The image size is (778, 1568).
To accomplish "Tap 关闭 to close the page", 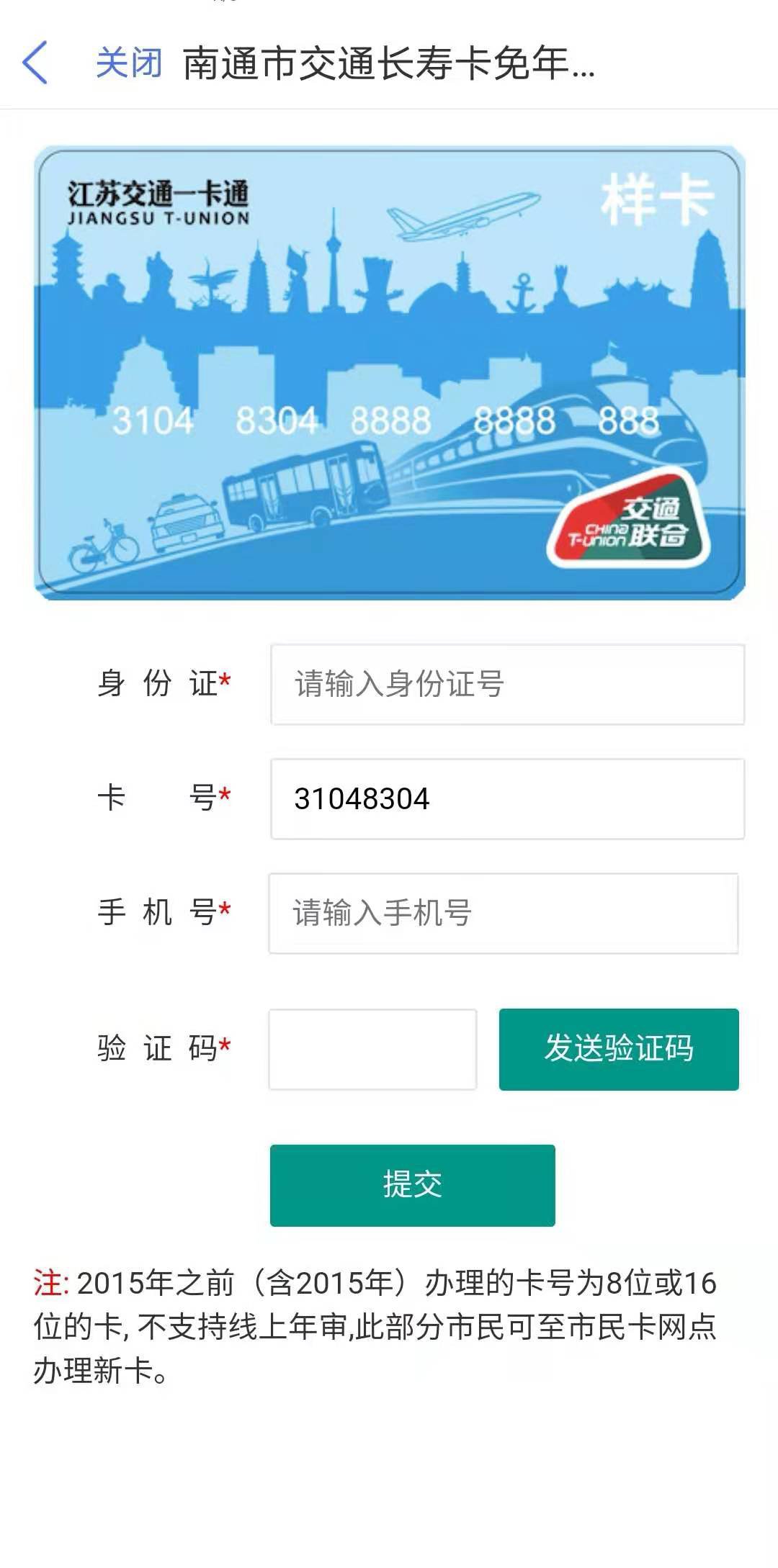I will click(x=129, y=63).
